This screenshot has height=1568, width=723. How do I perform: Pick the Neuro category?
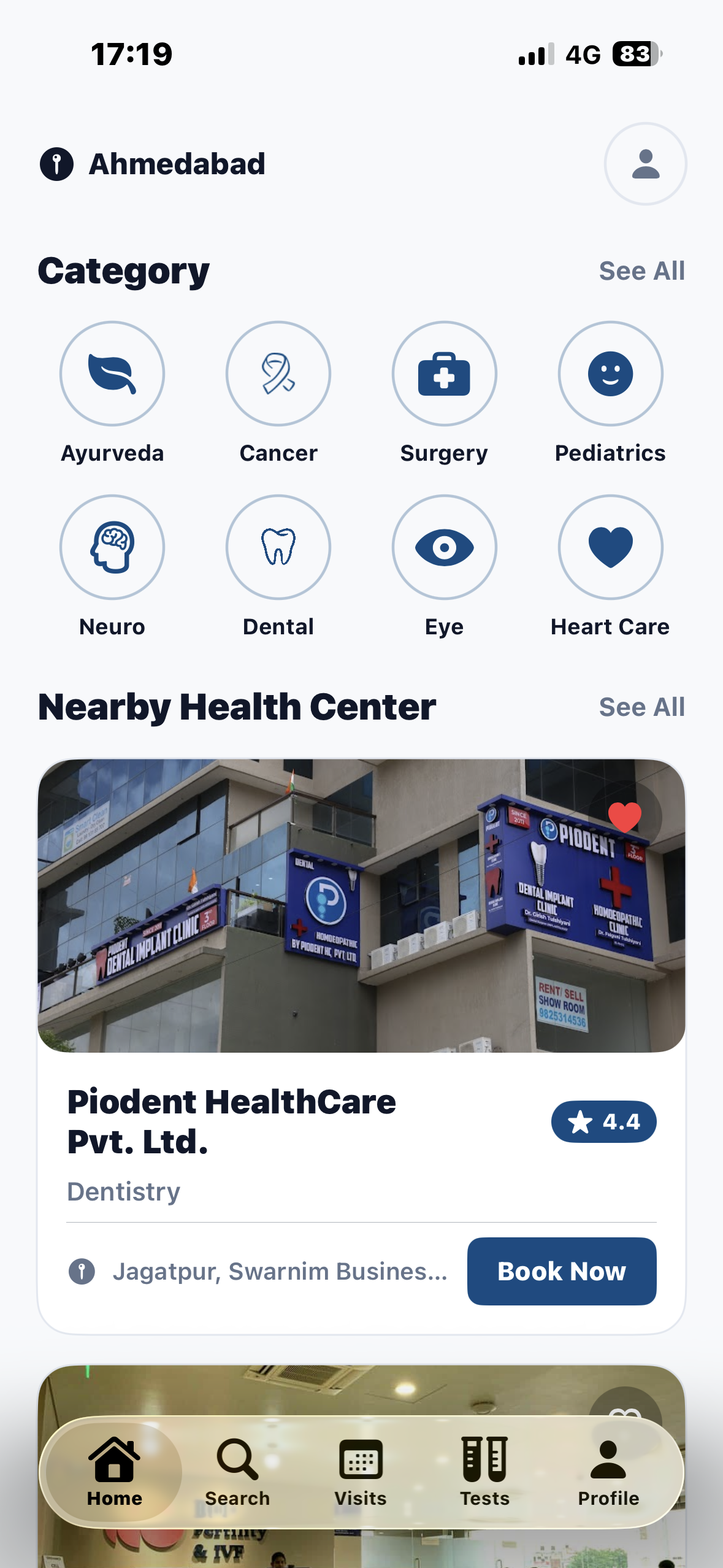point(112,547)
